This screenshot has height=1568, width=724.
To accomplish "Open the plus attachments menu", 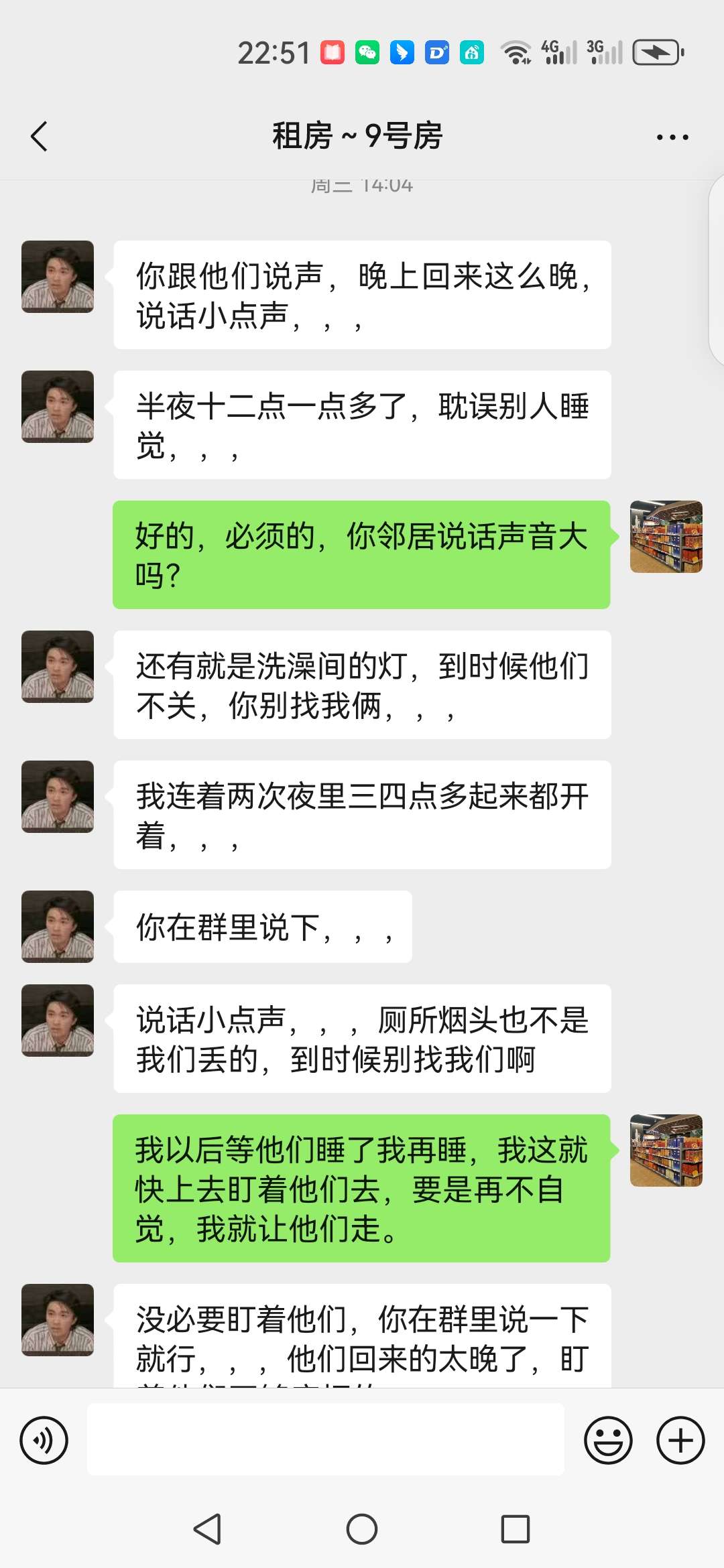I will tap(680, 1440).
